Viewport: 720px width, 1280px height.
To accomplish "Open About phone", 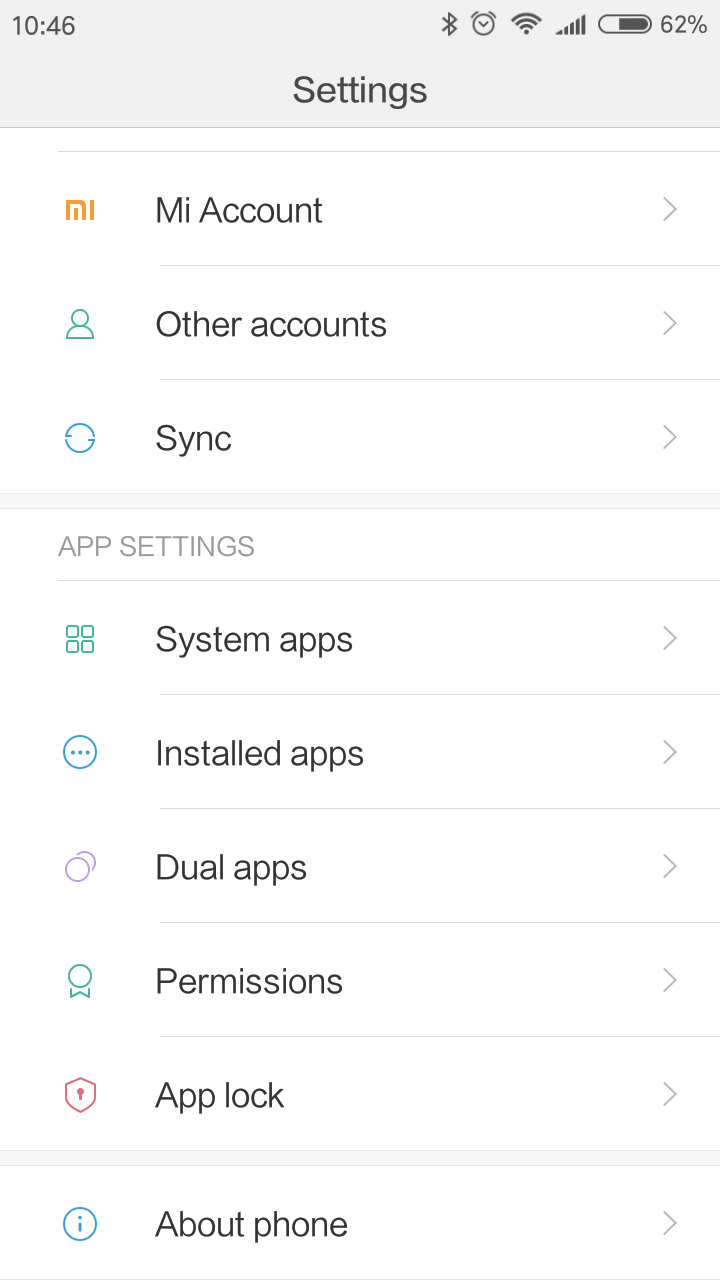I will pyautogui.click(x=360, y=1223).
